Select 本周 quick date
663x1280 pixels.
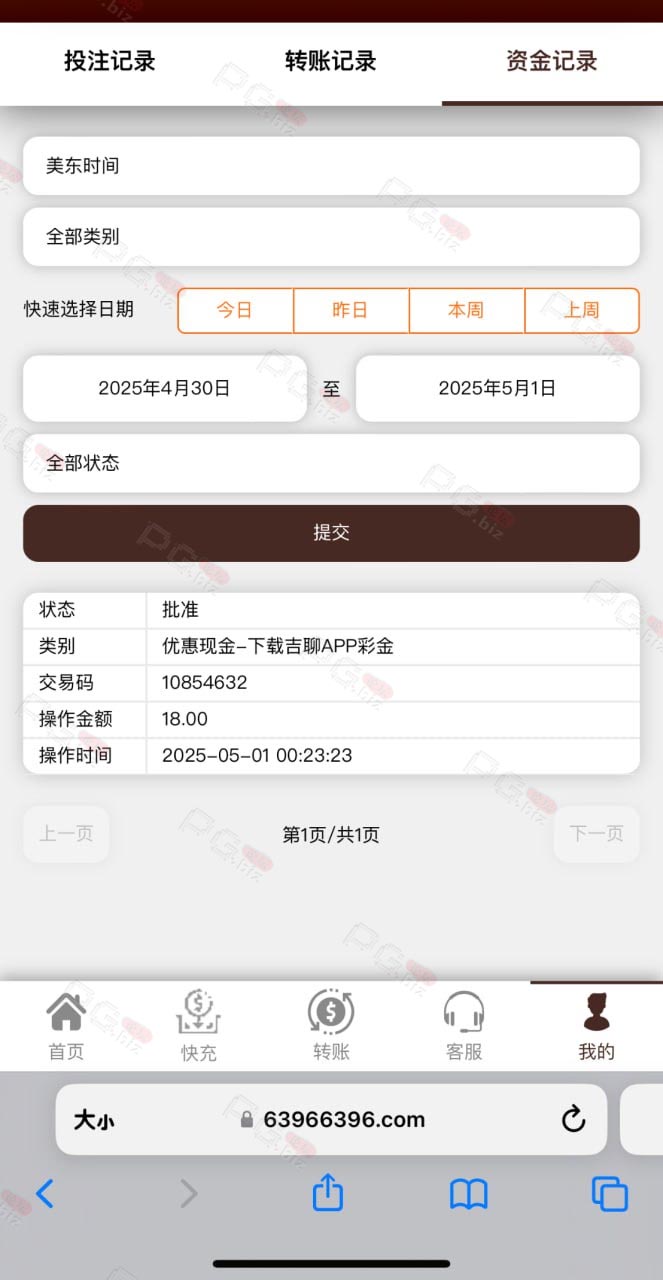click(466, 310)
